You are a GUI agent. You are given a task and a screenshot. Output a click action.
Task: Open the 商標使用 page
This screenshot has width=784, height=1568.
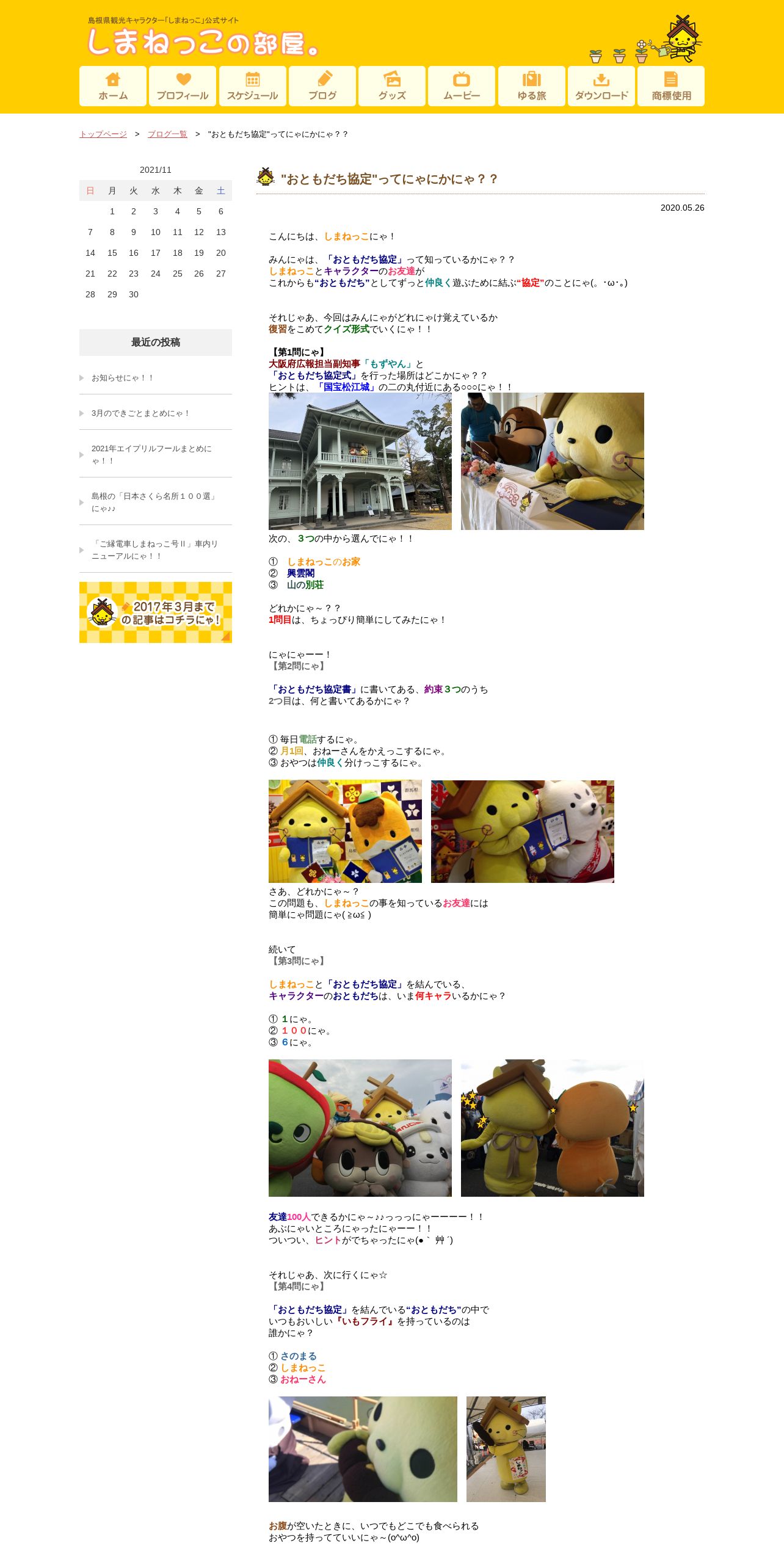(x=670, y=86)
